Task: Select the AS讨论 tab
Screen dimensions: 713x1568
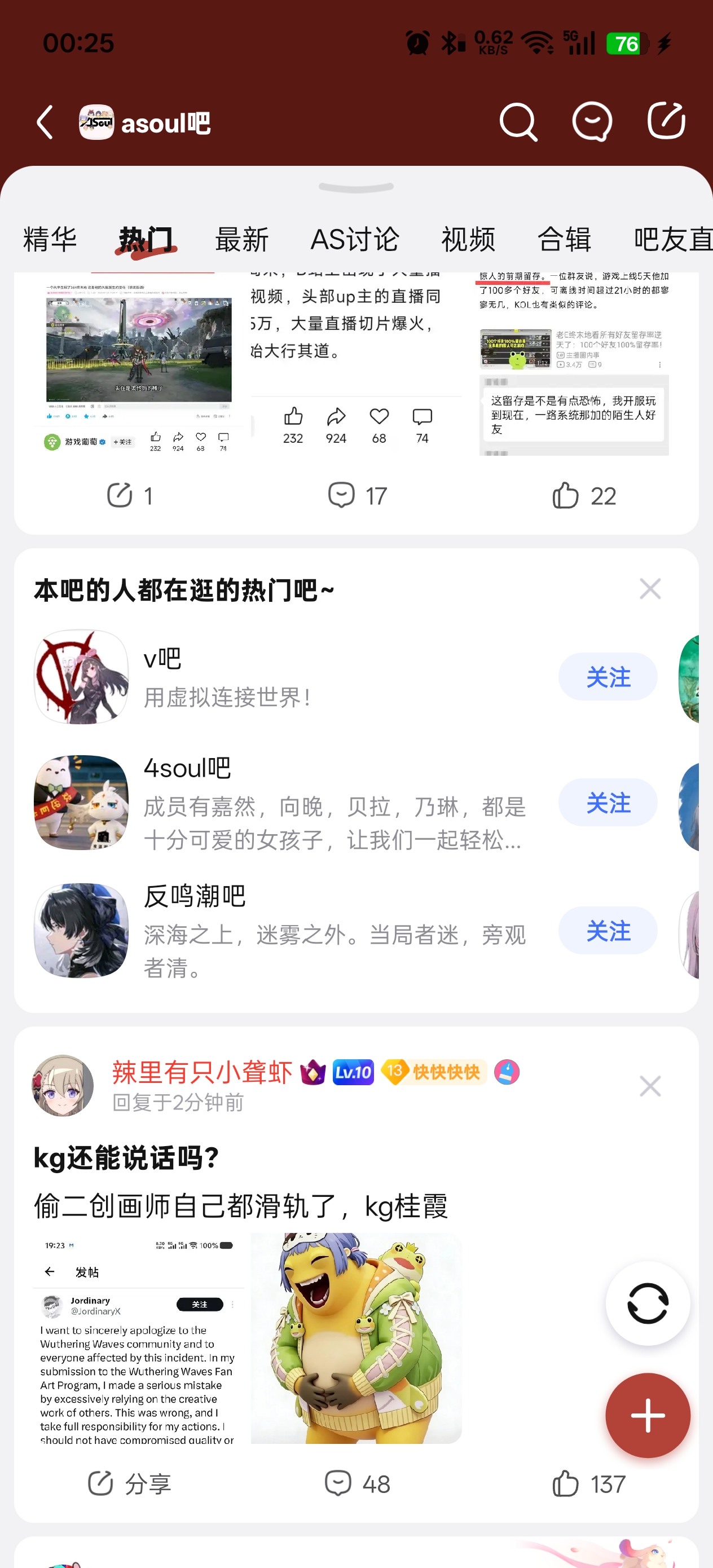Action: pos(354,239)
